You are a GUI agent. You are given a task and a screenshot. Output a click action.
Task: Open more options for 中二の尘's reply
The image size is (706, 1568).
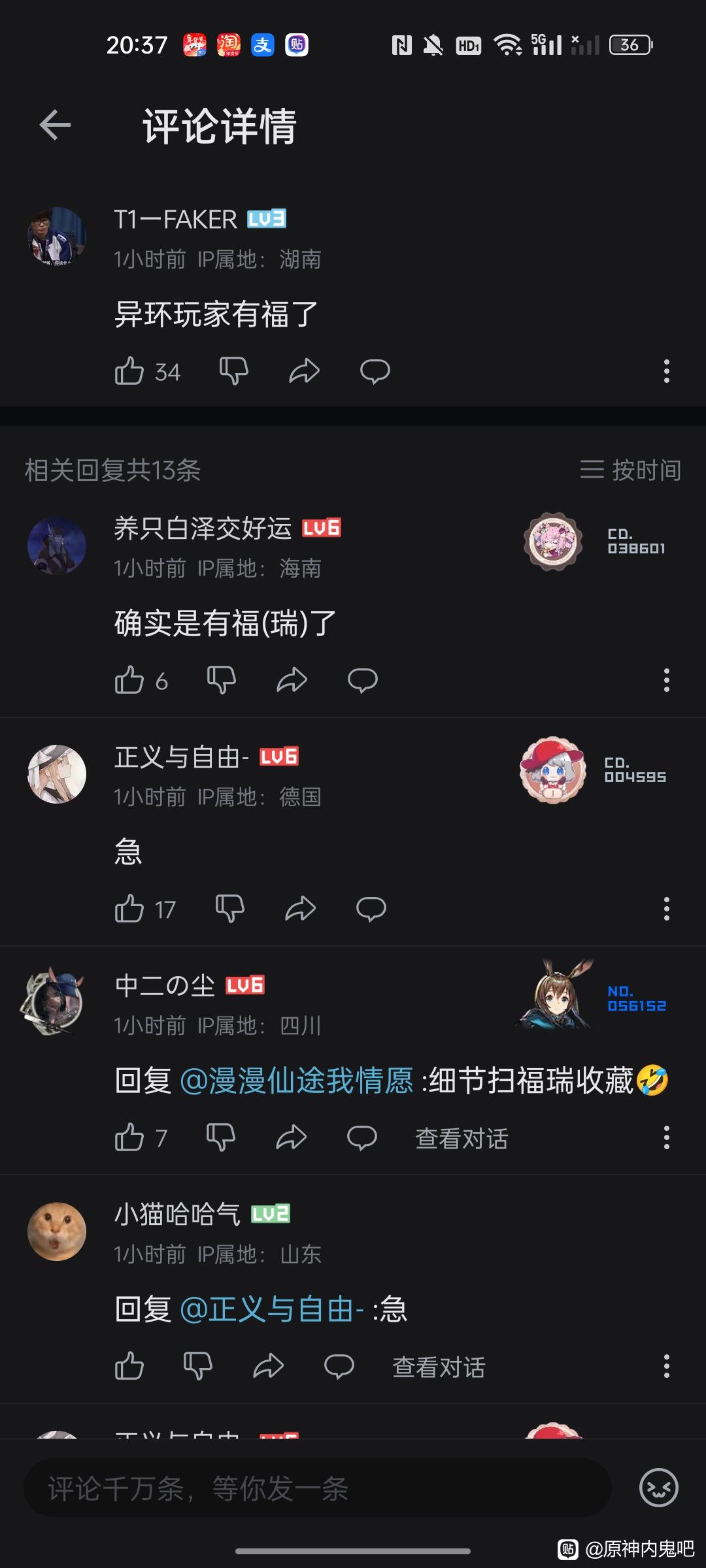pos(666,1137)
